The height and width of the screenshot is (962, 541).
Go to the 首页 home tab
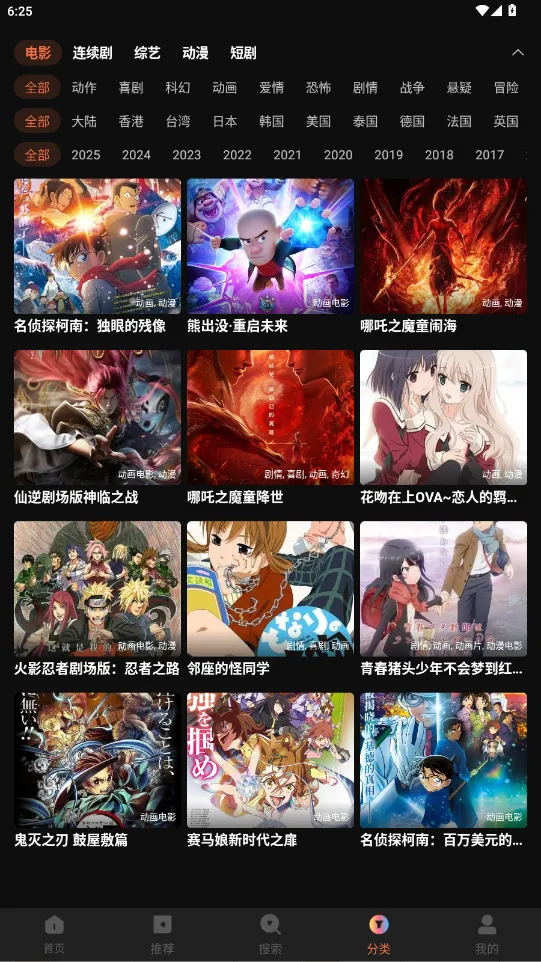tap(54, 934)
